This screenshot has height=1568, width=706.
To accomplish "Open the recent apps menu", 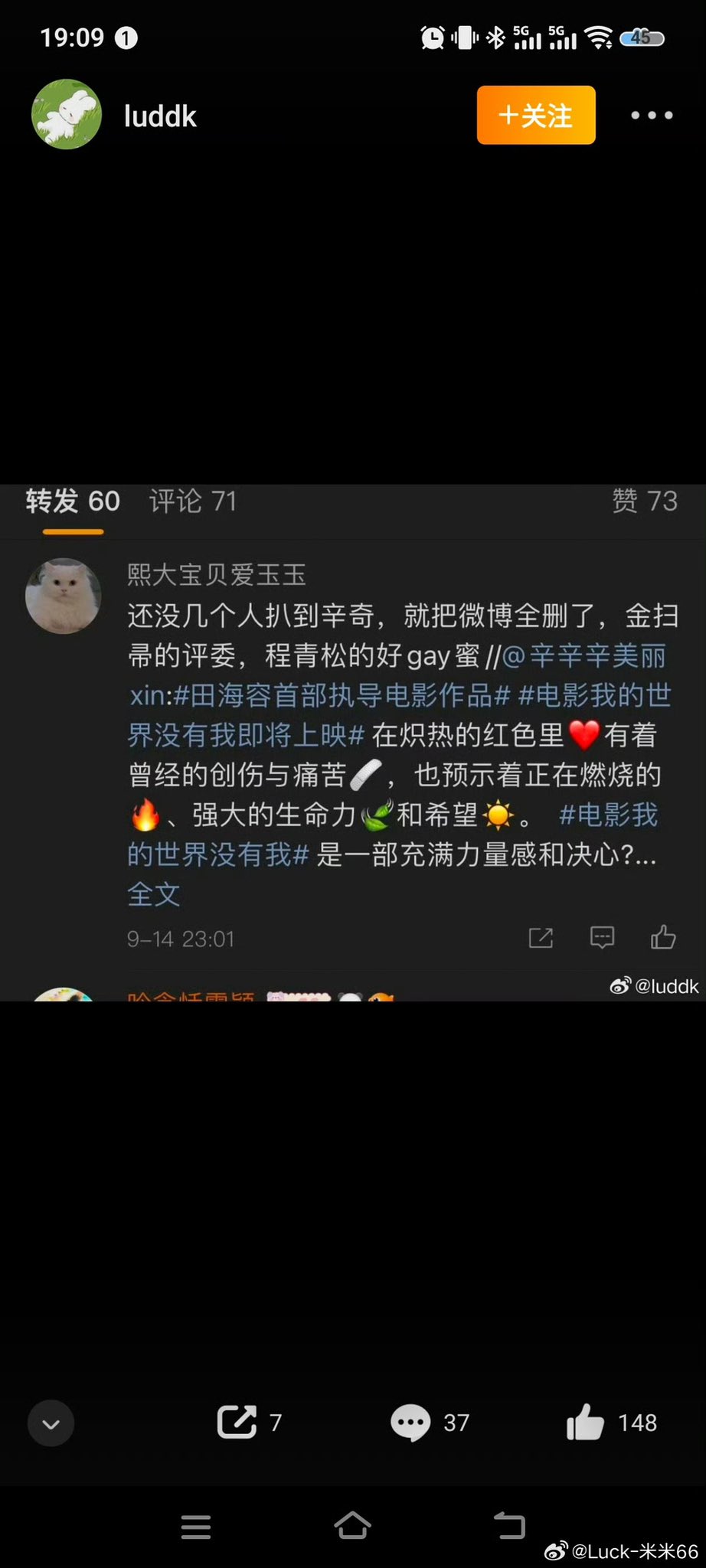I will point(196,1526).
